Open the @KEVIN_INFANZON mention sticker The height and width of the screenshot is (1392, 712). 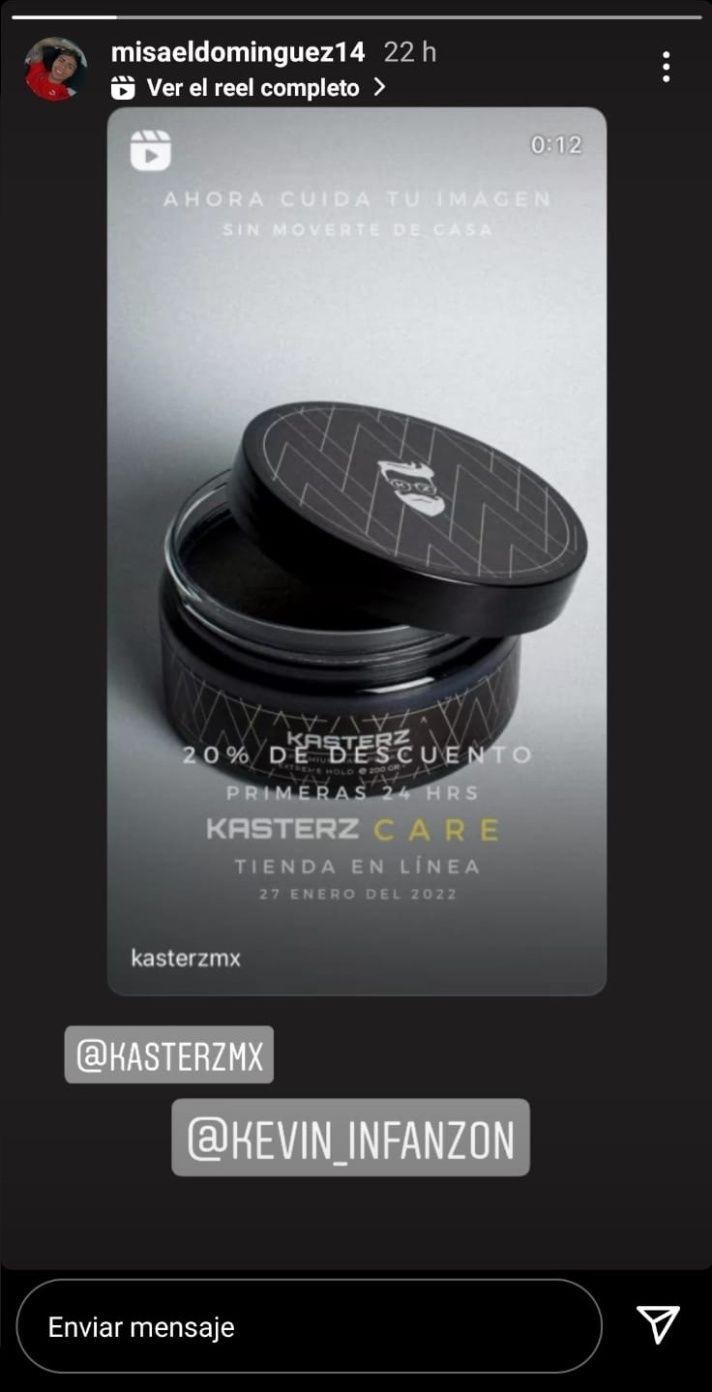350,1137
